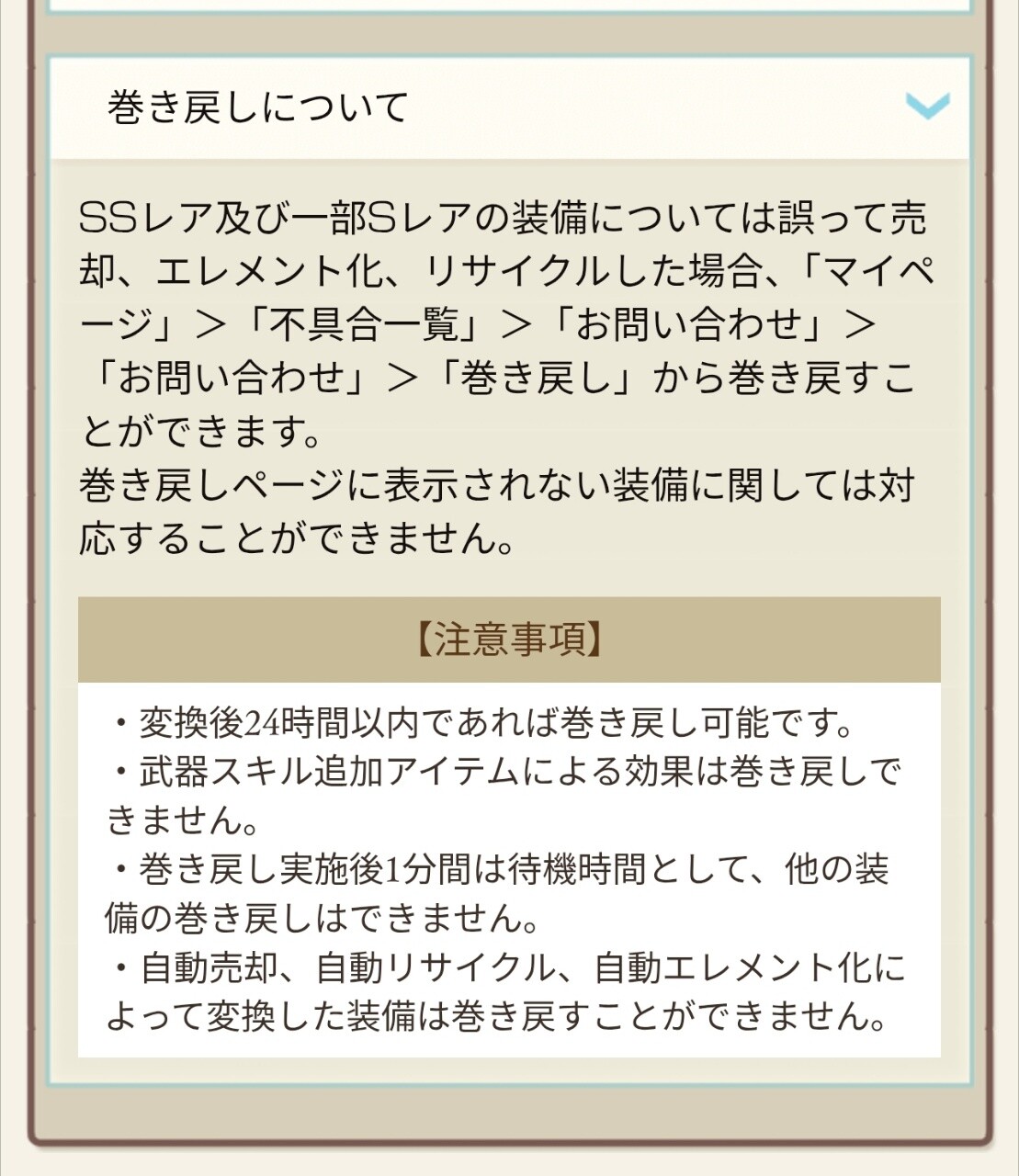Collapse the 巻き戻しについて section
This screenshot has width=1019, height=1176.
coord(926,107)
